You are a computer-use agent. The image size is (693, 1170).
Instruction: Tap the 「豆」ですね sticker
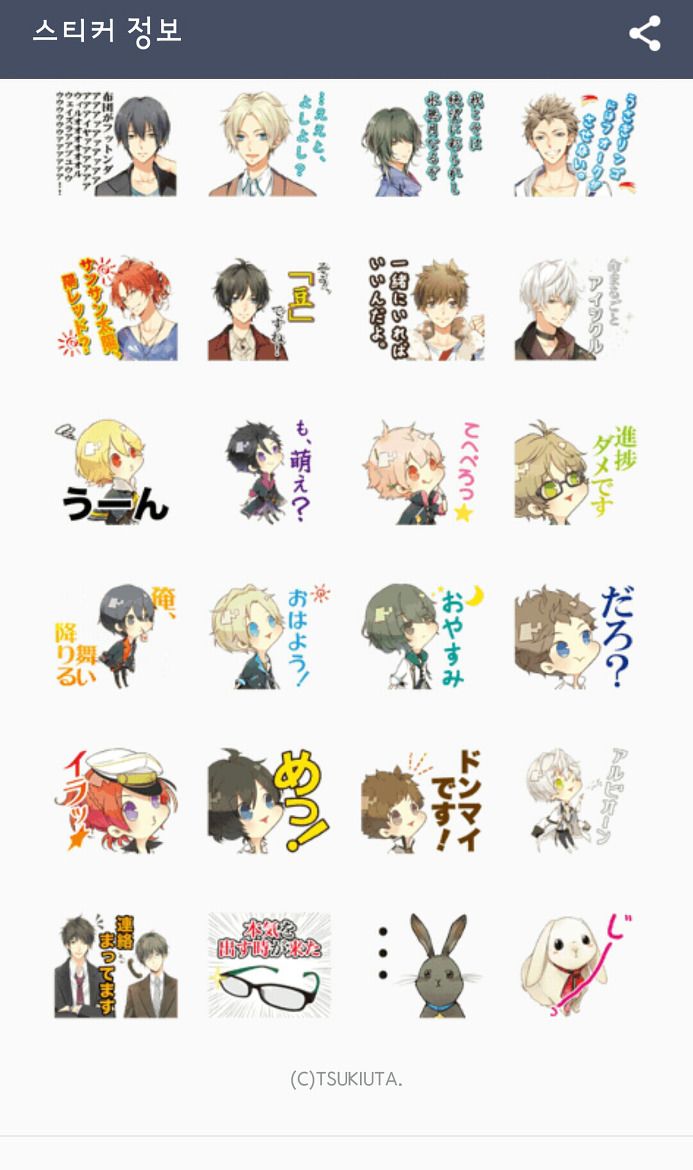pos(270,307)
